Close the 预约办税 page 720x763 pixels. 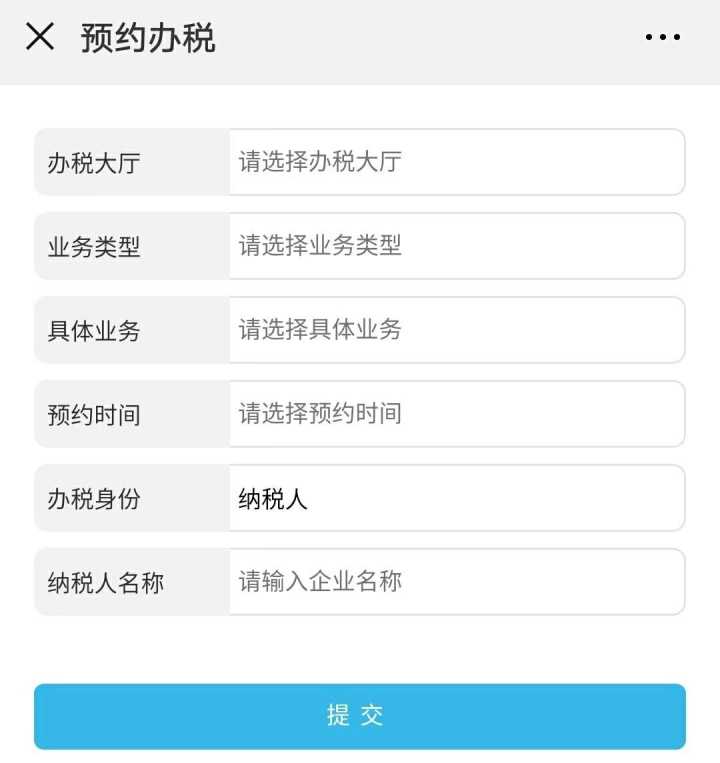(40, 38)
